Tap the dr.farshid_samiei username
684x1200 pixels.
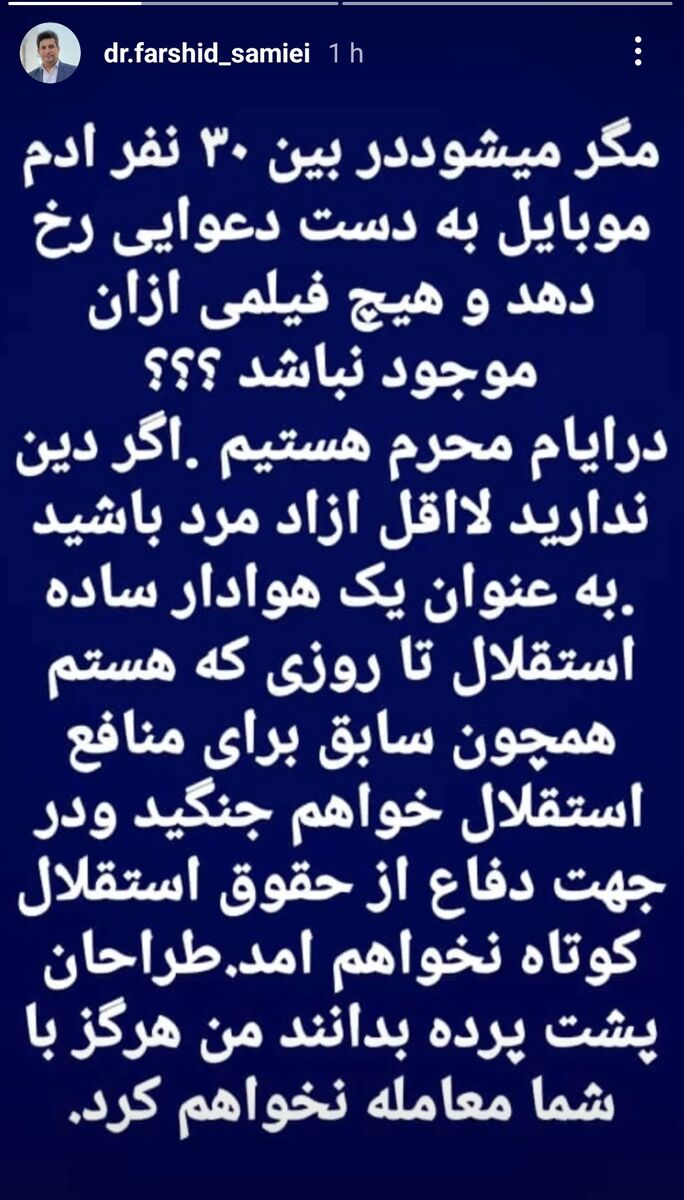point(209,54)
